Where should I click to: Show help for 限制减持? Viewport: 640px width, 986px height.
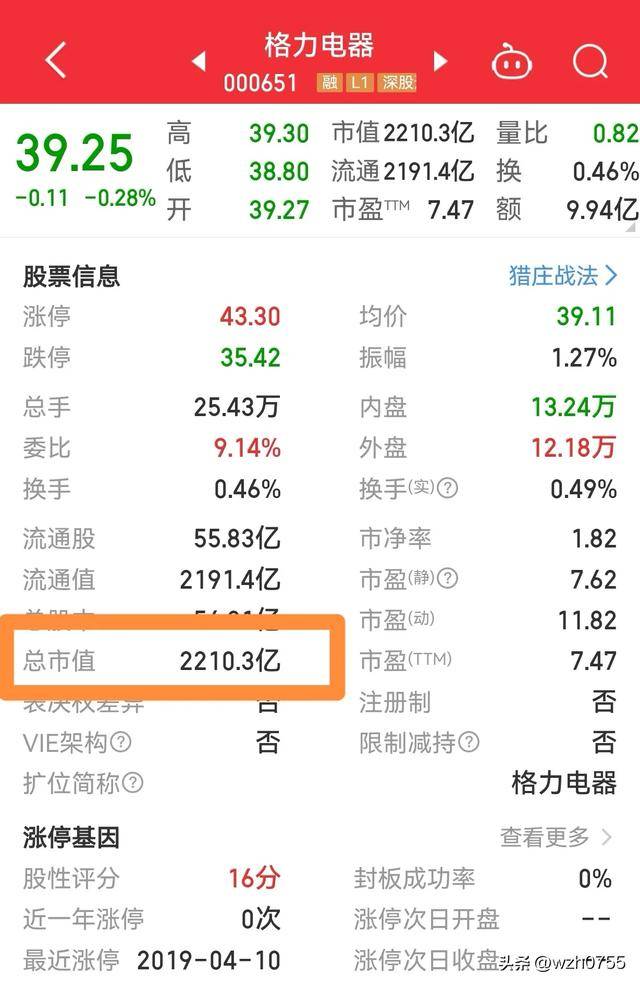pyautogui.click(x=469, y=743)
